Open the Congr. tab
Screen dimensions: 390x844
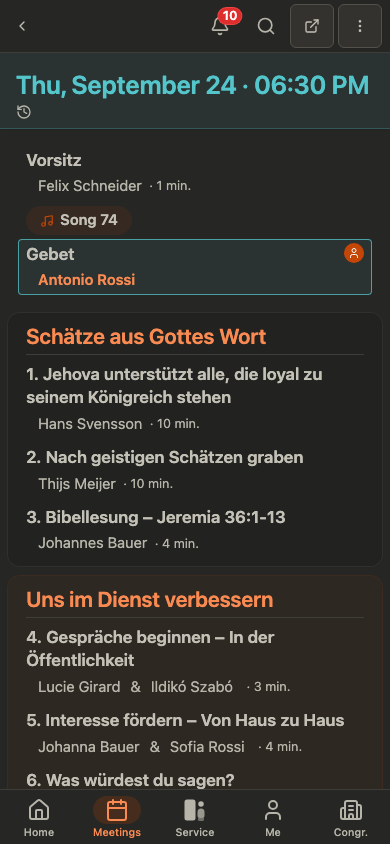pyautogui.click(x=351, y=817)
